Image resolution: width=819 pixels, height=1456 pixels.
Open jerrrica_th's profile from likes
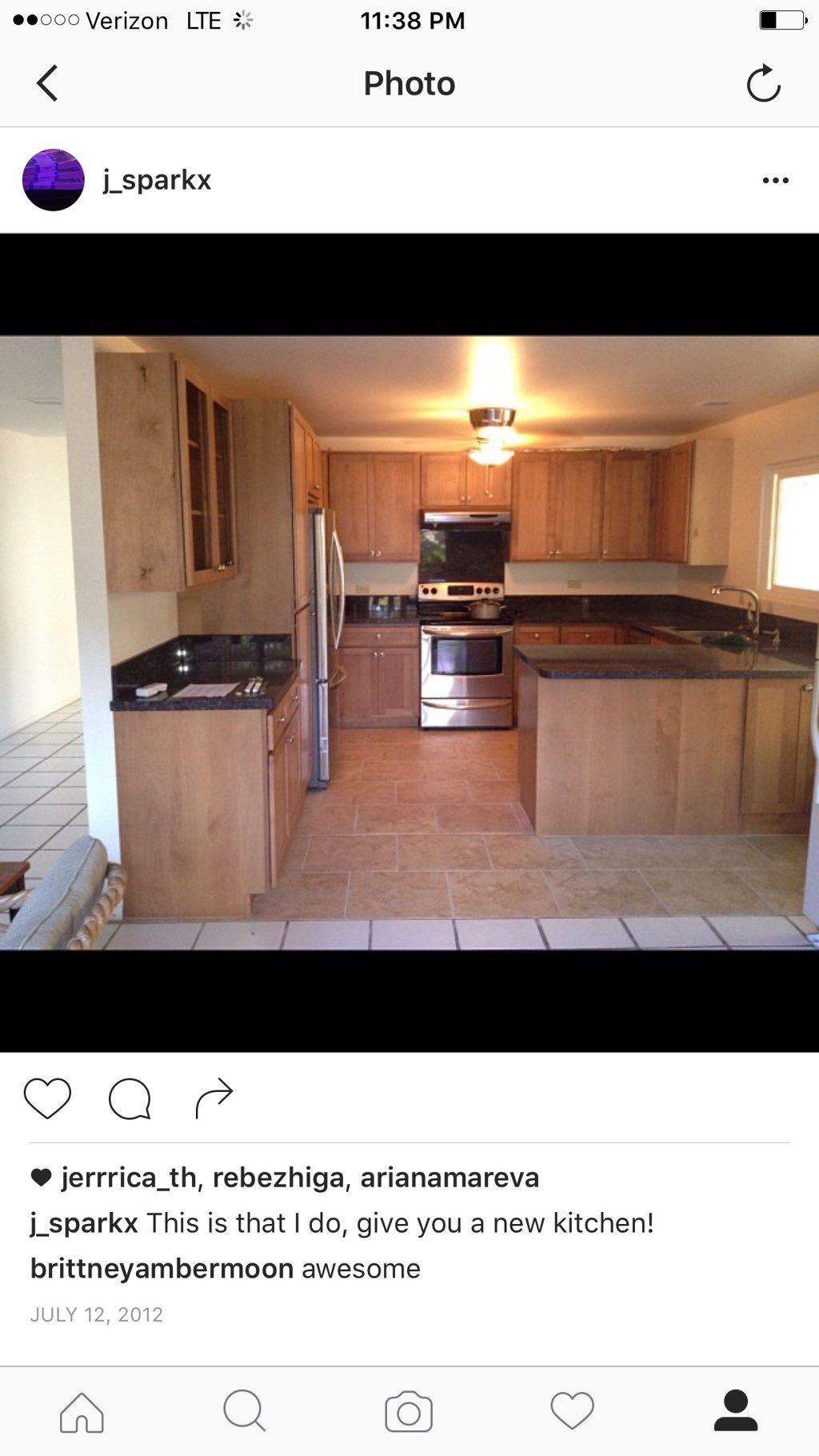(x=129, y=1178)
